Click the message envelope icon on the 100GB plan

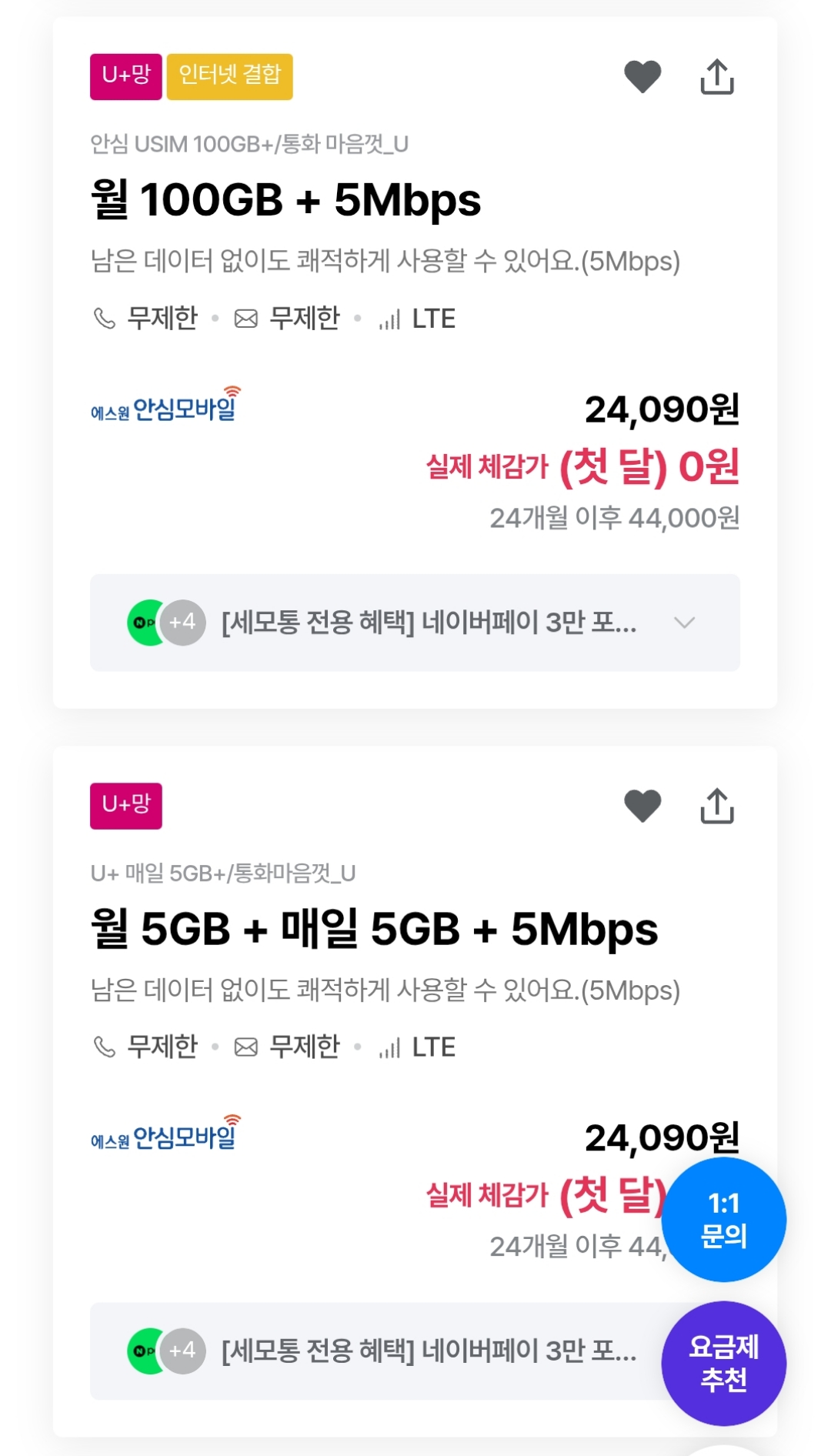[x=245, y=316]
